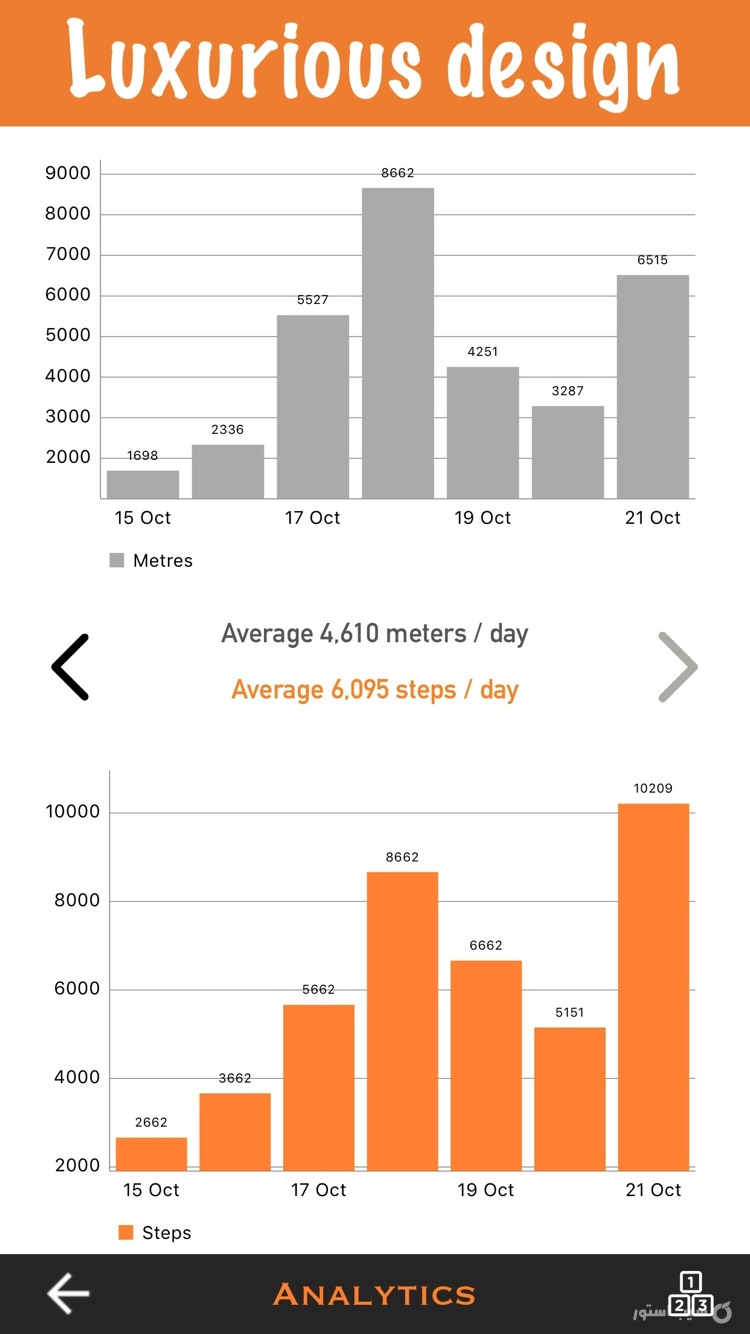Select the 8662 bar in the metres chart
The width and height of the screenshot is (750, 1334).
(x=397, y=340)
